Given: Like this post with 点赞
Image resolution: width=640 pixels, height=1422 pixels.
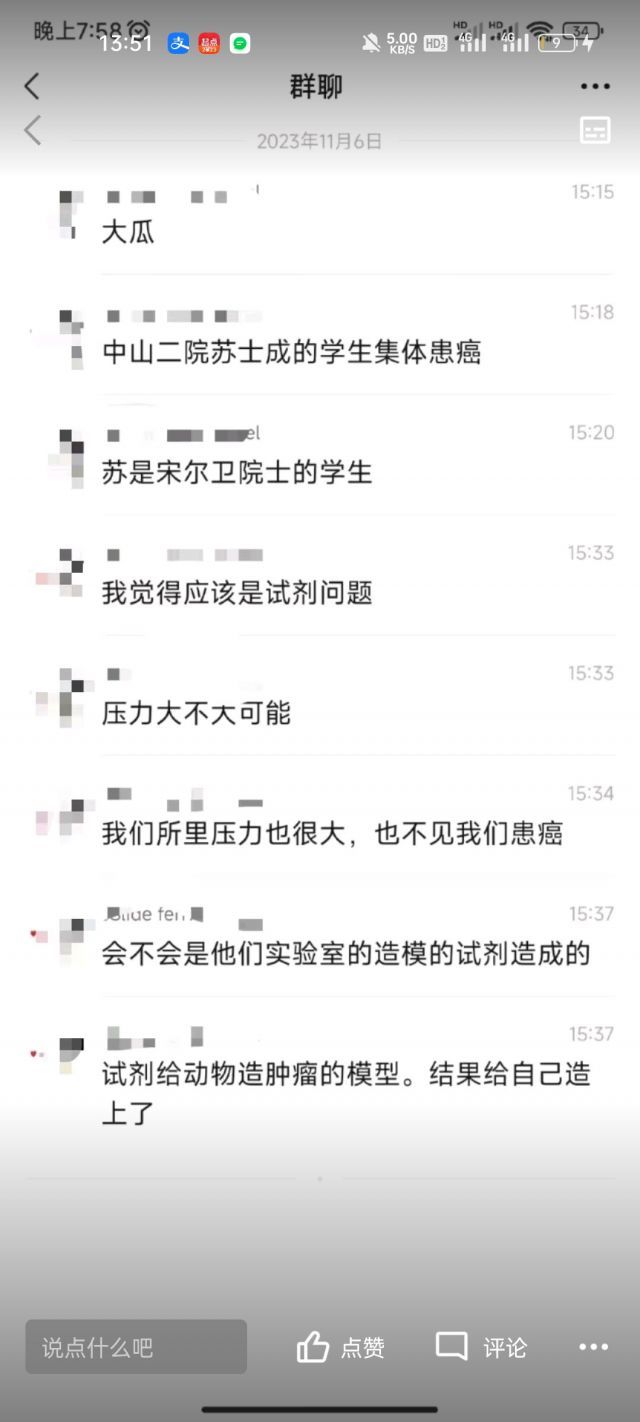Looking at the screenshot, I should [x=340, y=1347].
